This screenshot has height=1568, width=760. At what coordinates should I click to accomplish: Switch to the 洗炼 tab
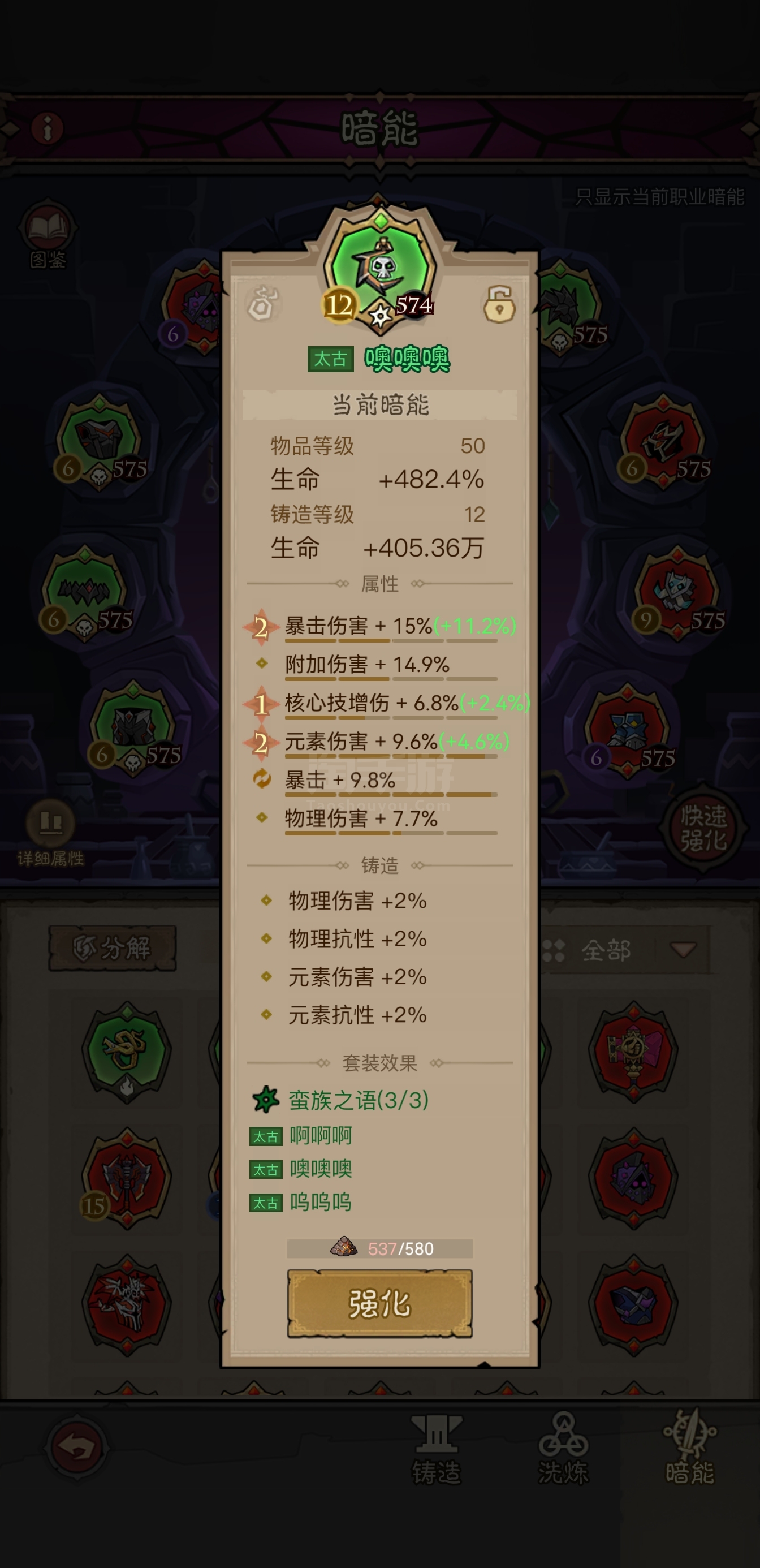pos(563,1451)
